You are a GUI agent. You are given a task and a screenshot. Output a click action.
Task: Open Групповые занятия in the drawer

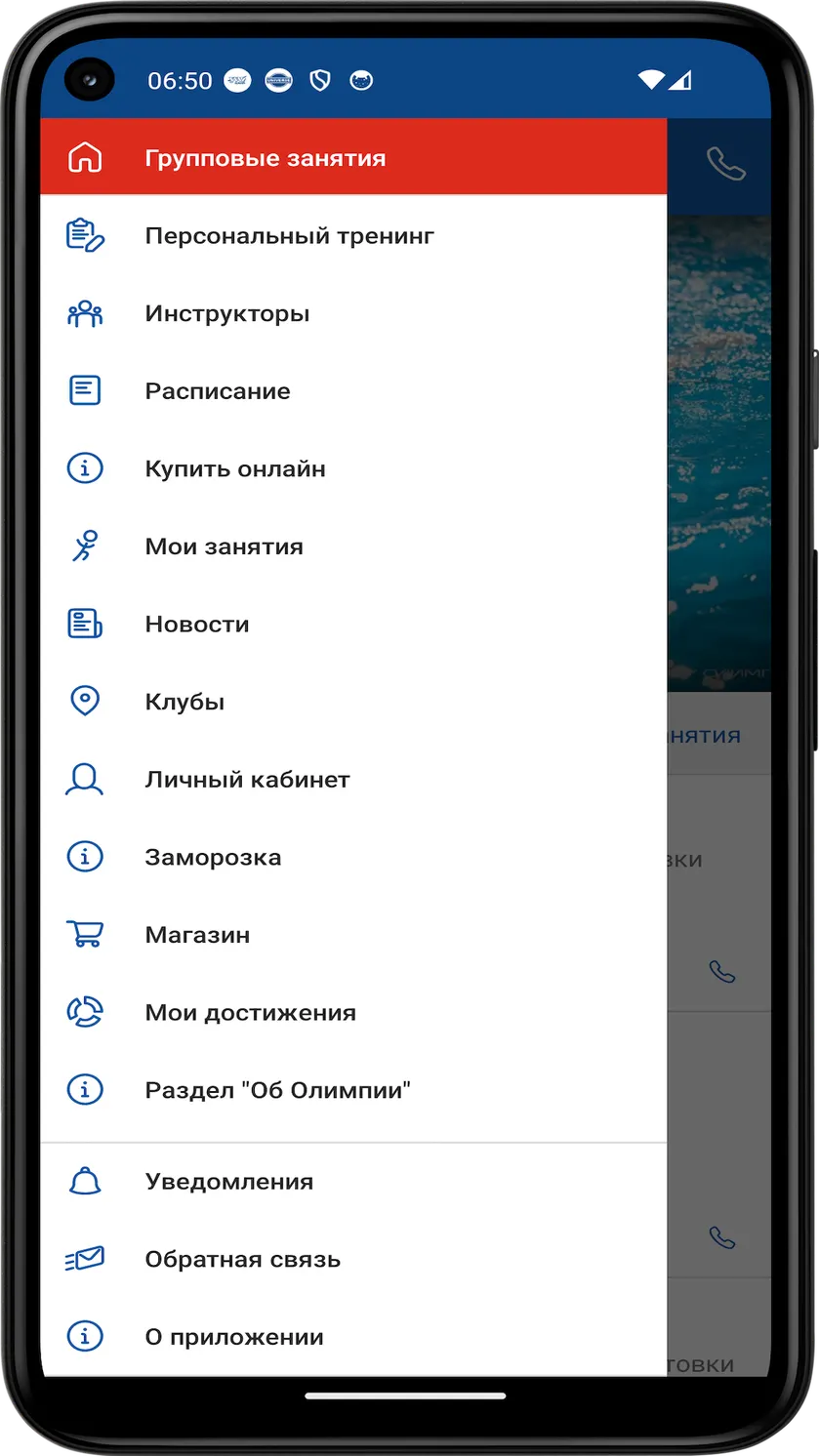tap(353, 157)
